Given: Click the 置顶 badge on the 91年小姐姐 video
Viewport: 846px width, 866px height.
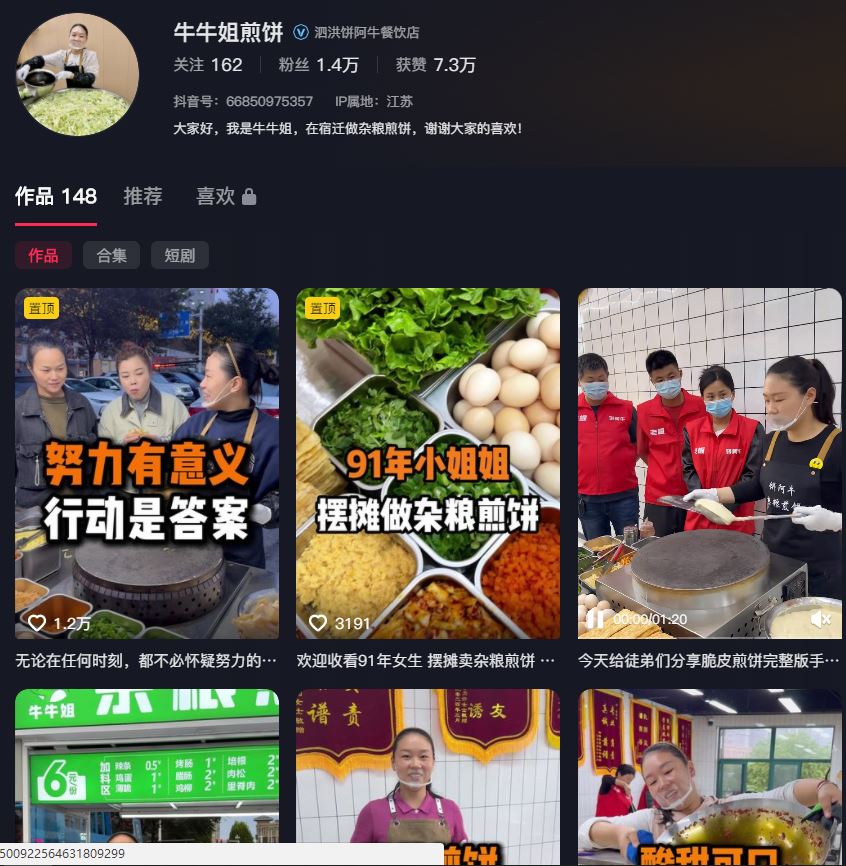Looking at the screenshot, I should click(x=322, y=308).
